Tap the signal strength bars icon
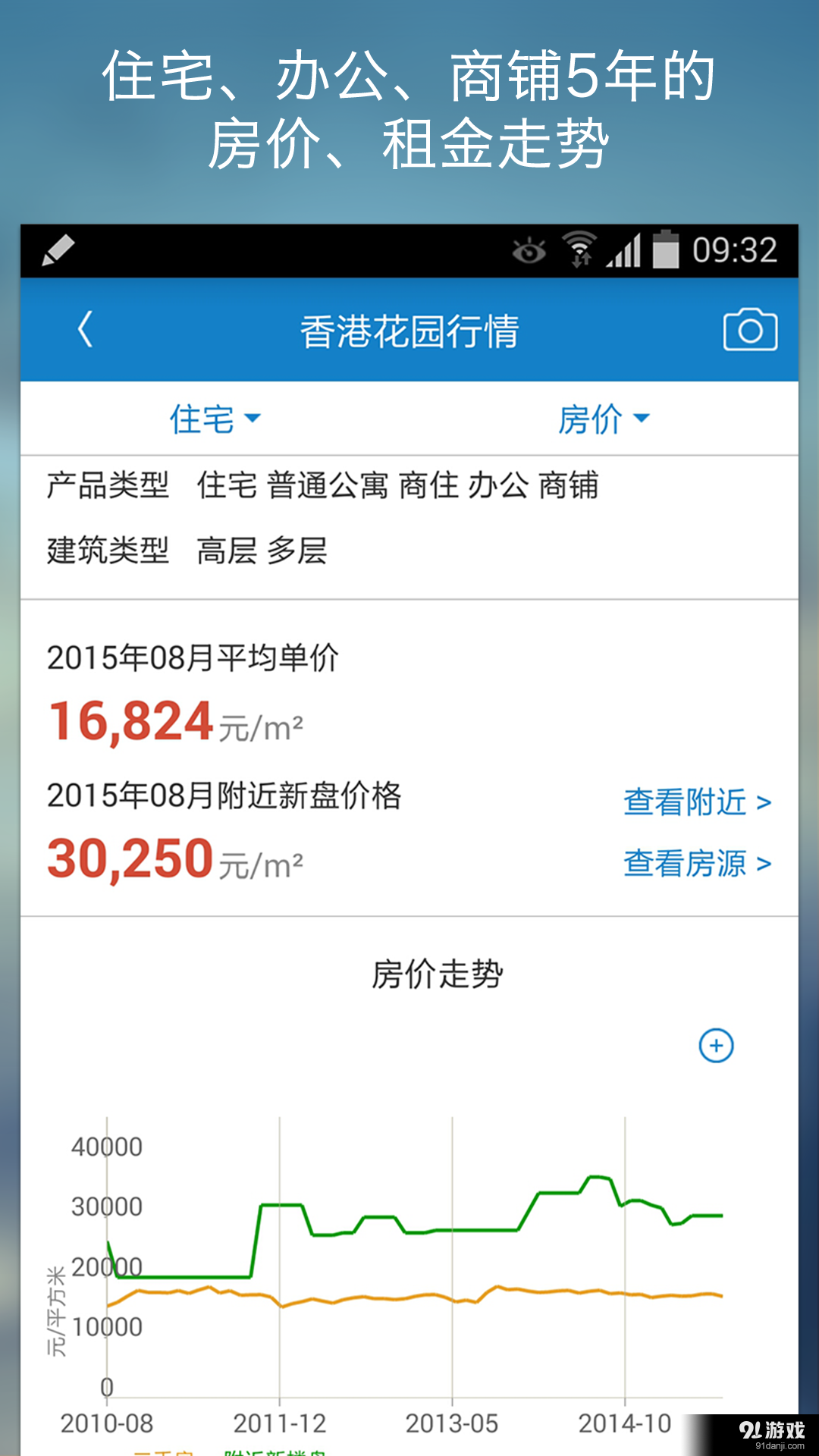 (623, 249)
